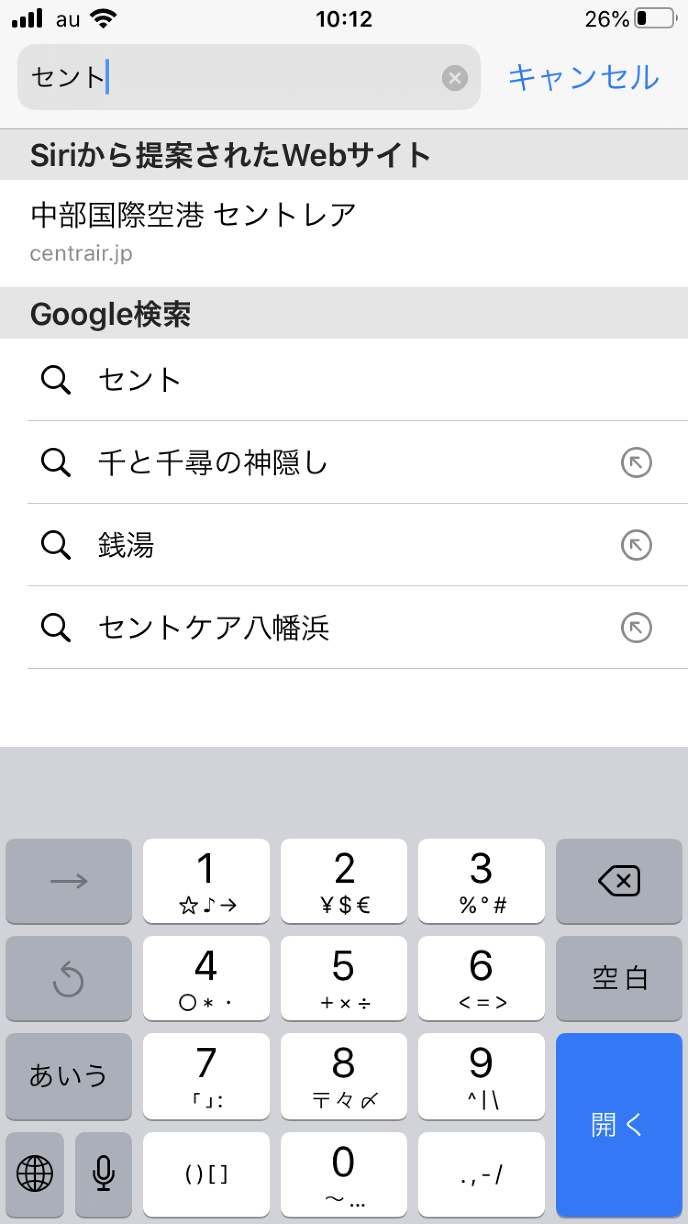Switch the keyboard to あいう kana input

coord(68,1076)
